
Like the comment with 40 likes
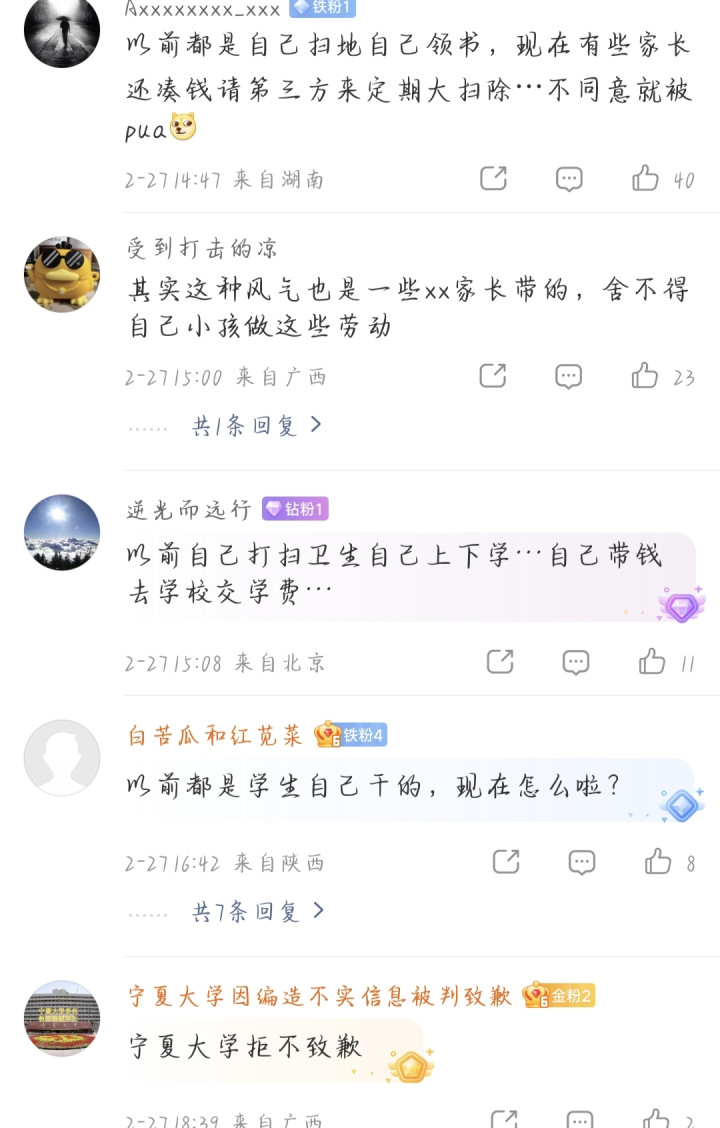point(646,179)
